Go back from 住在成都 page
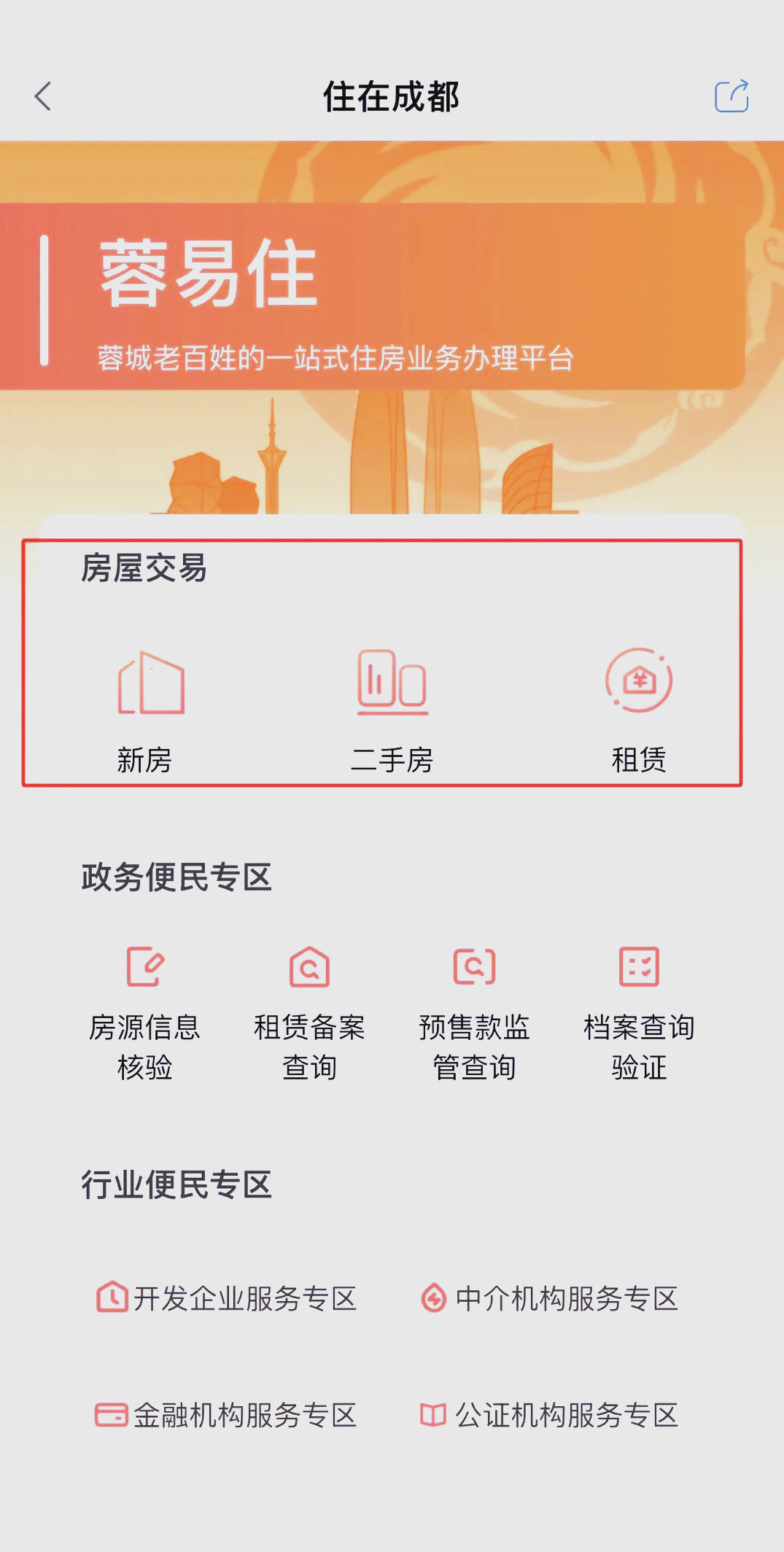Image resolution: width=784 pixels, height=1552 pixels. [44, 96]
